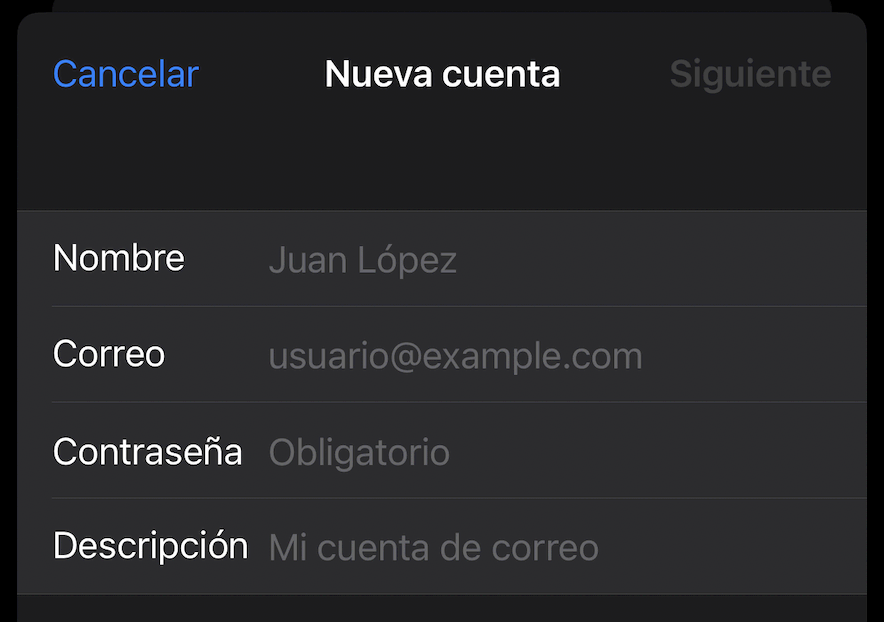Tap the Contraseña password field
The height and width of the screenshot is (622, 884).
click(560, 452)
